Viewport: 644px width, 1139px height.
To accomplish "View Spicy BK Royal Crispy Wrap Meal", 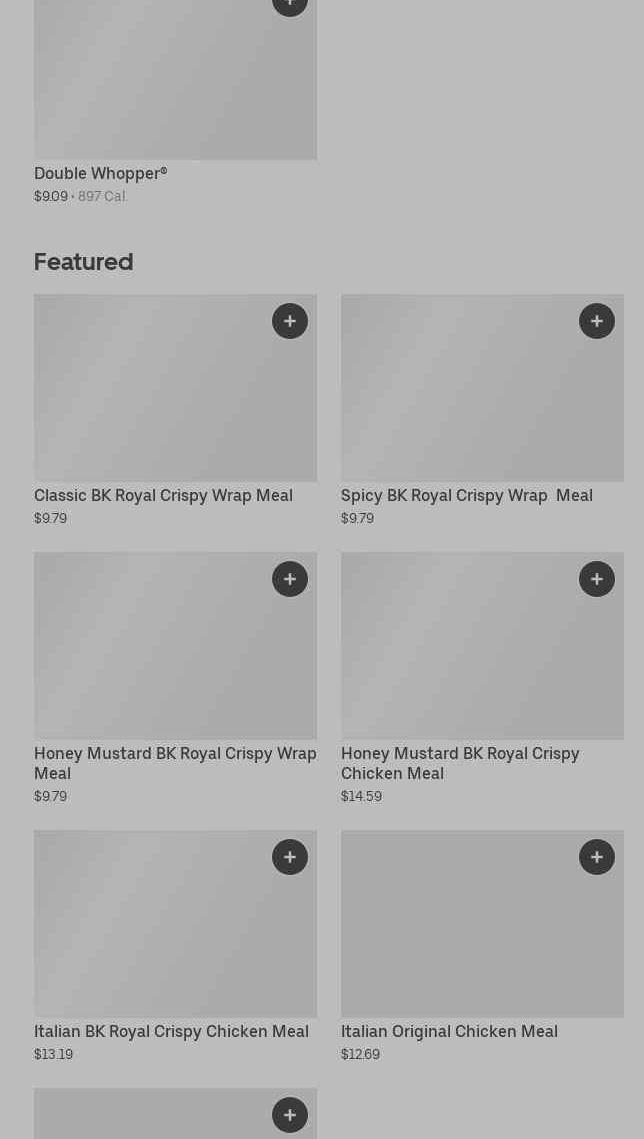I will point(466,495).
